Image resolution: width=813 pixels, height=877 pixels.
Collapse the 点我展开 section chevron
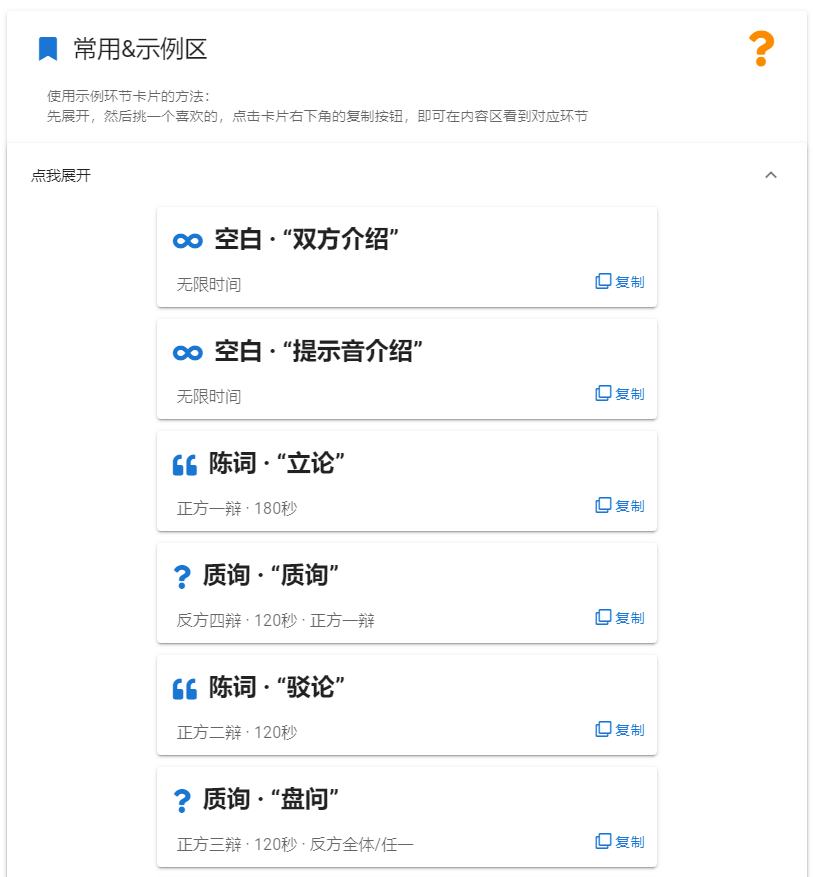tap(770, 175)
